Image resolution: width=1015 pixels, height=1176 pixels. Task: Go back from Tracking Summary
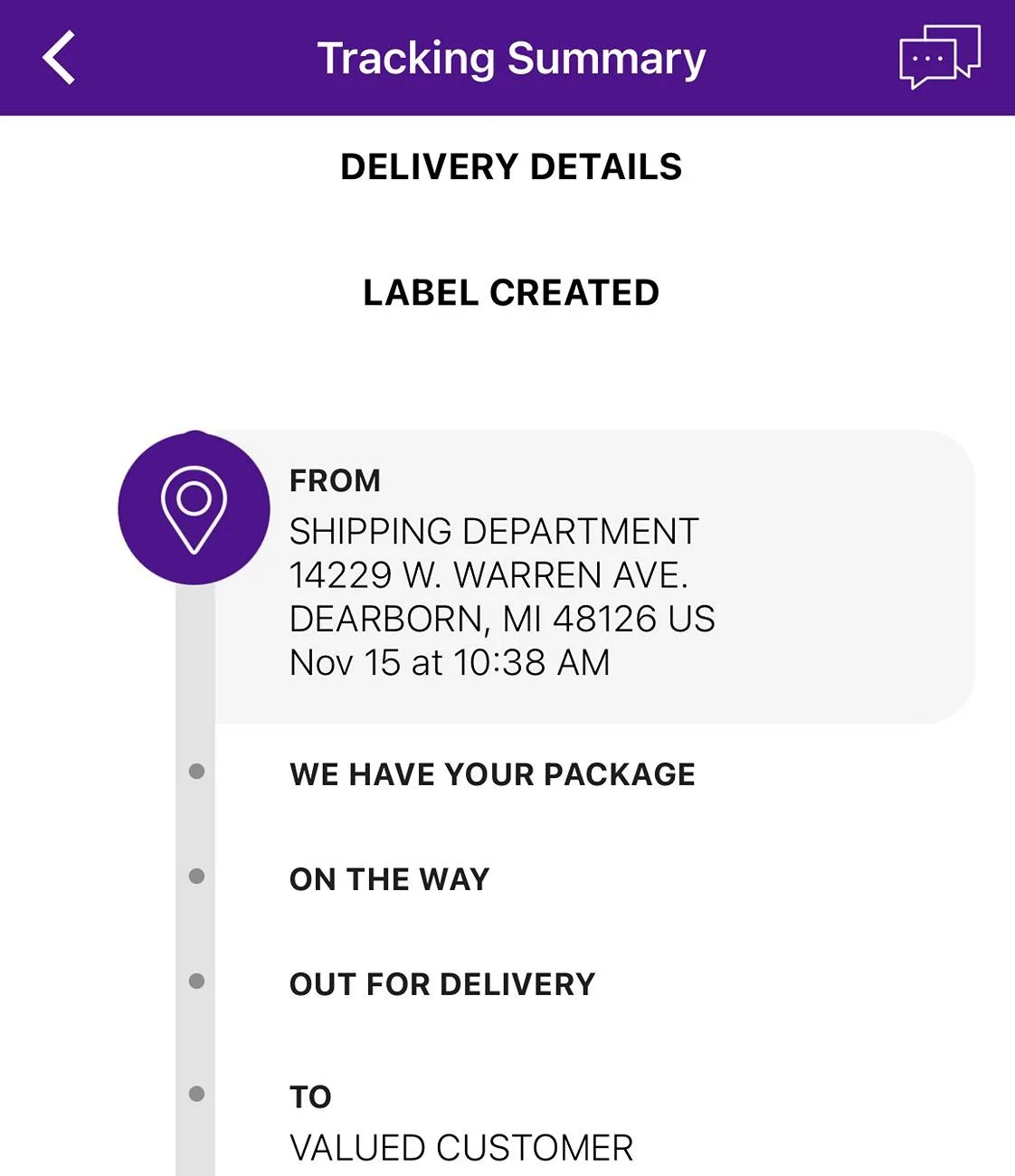(59, 58)
